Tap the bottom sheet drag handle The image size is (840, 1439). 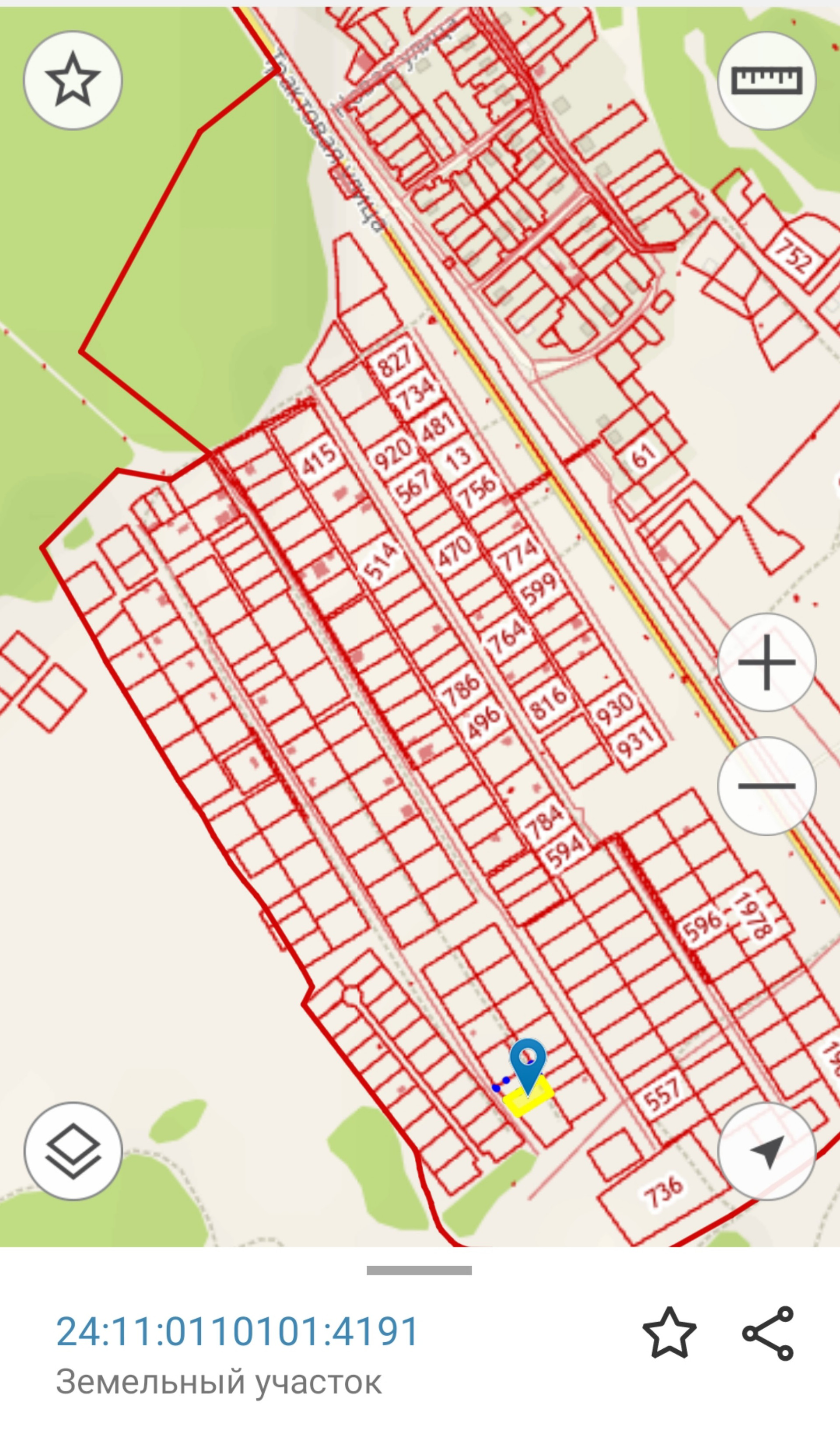pos(419,1271)
